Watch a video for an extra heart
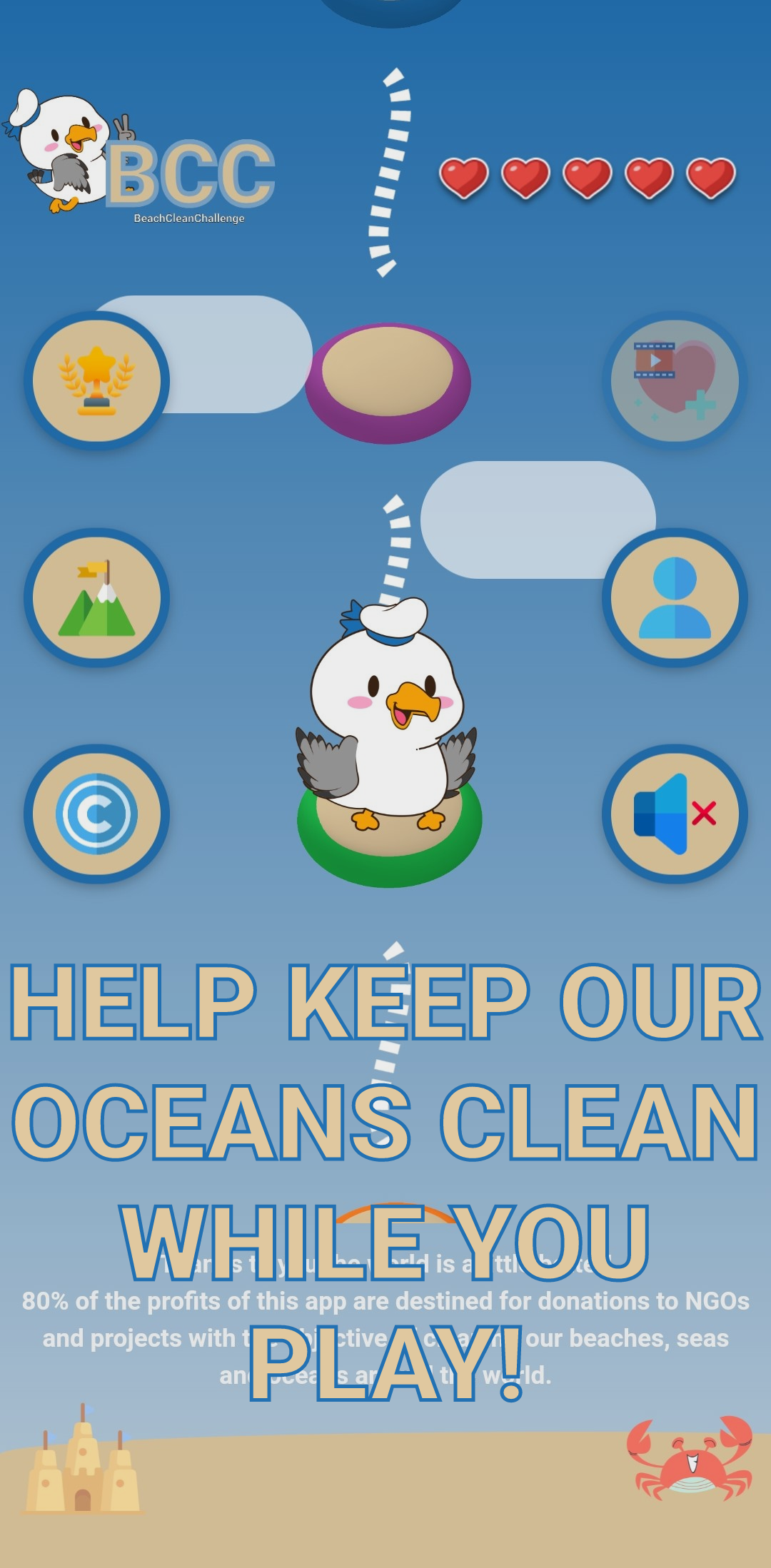This screenshot has height=1568, width=771. click(675, 381)
